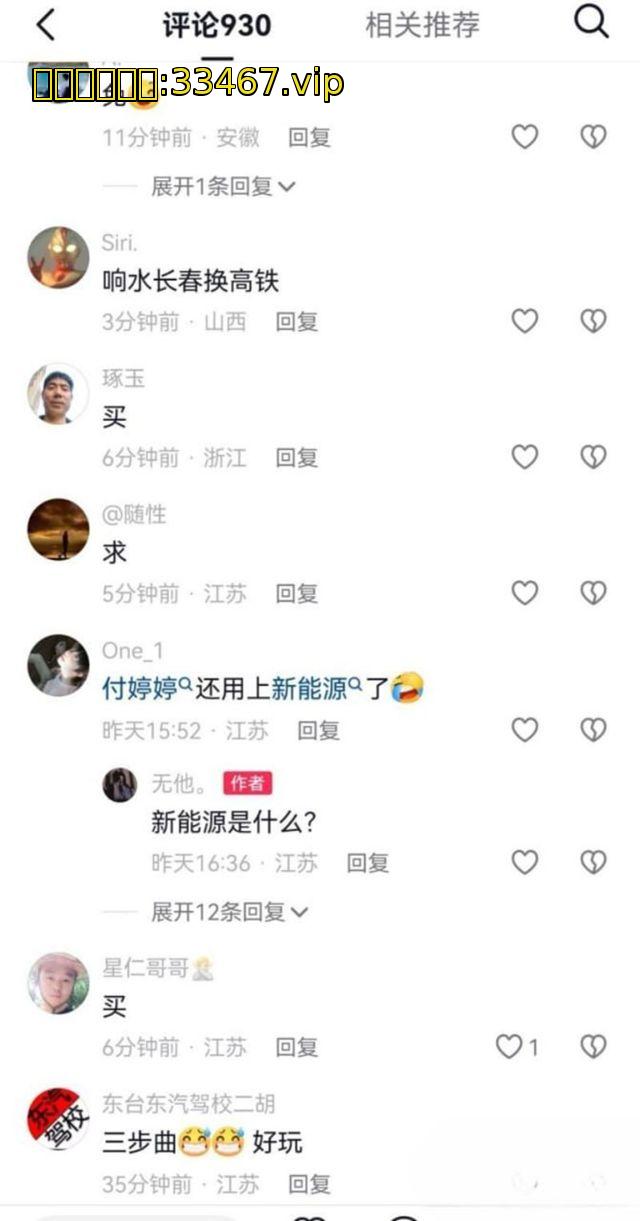The image size is (640, 1221).
Task: Reply to author 无他。's comment
Action: point(367,862)
